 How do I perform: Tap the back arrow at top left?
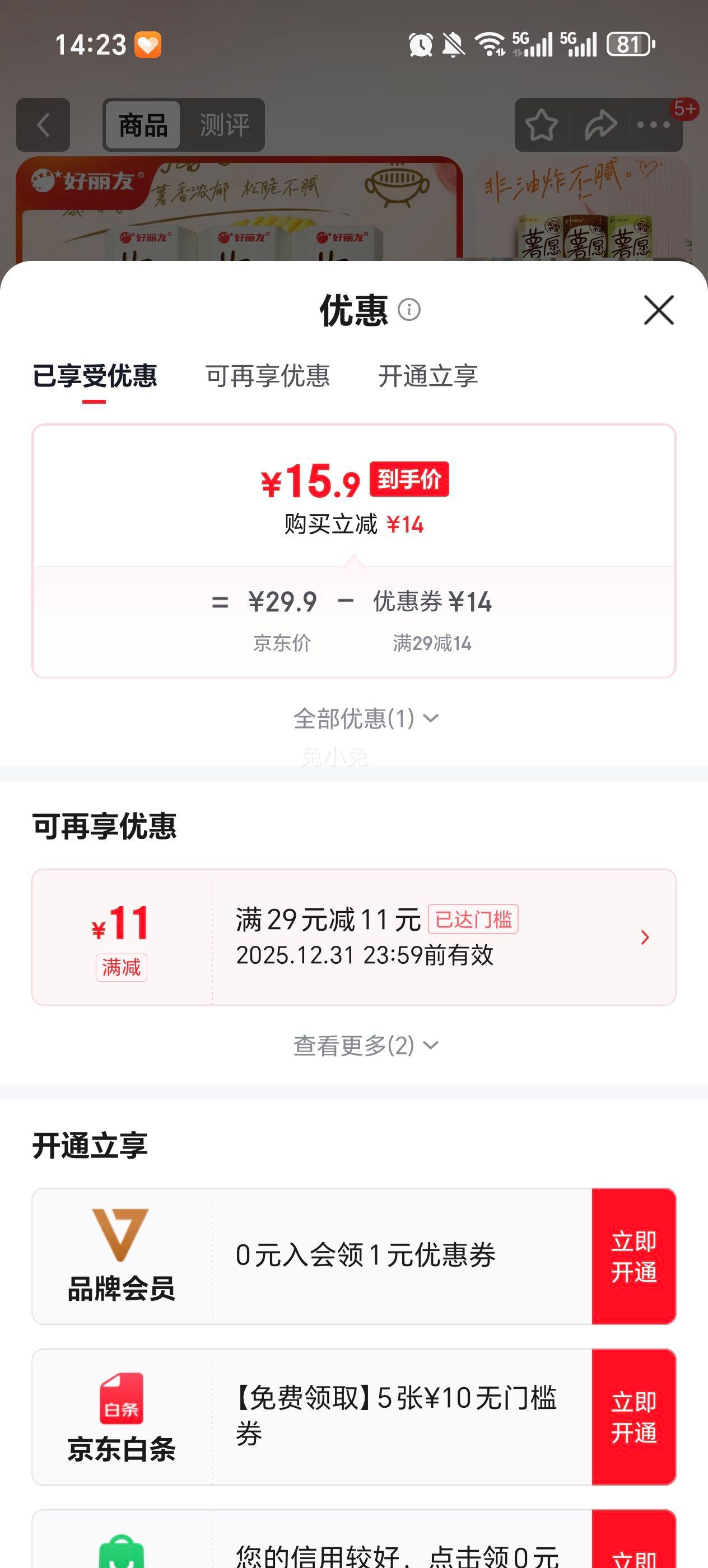pos(43,124)
